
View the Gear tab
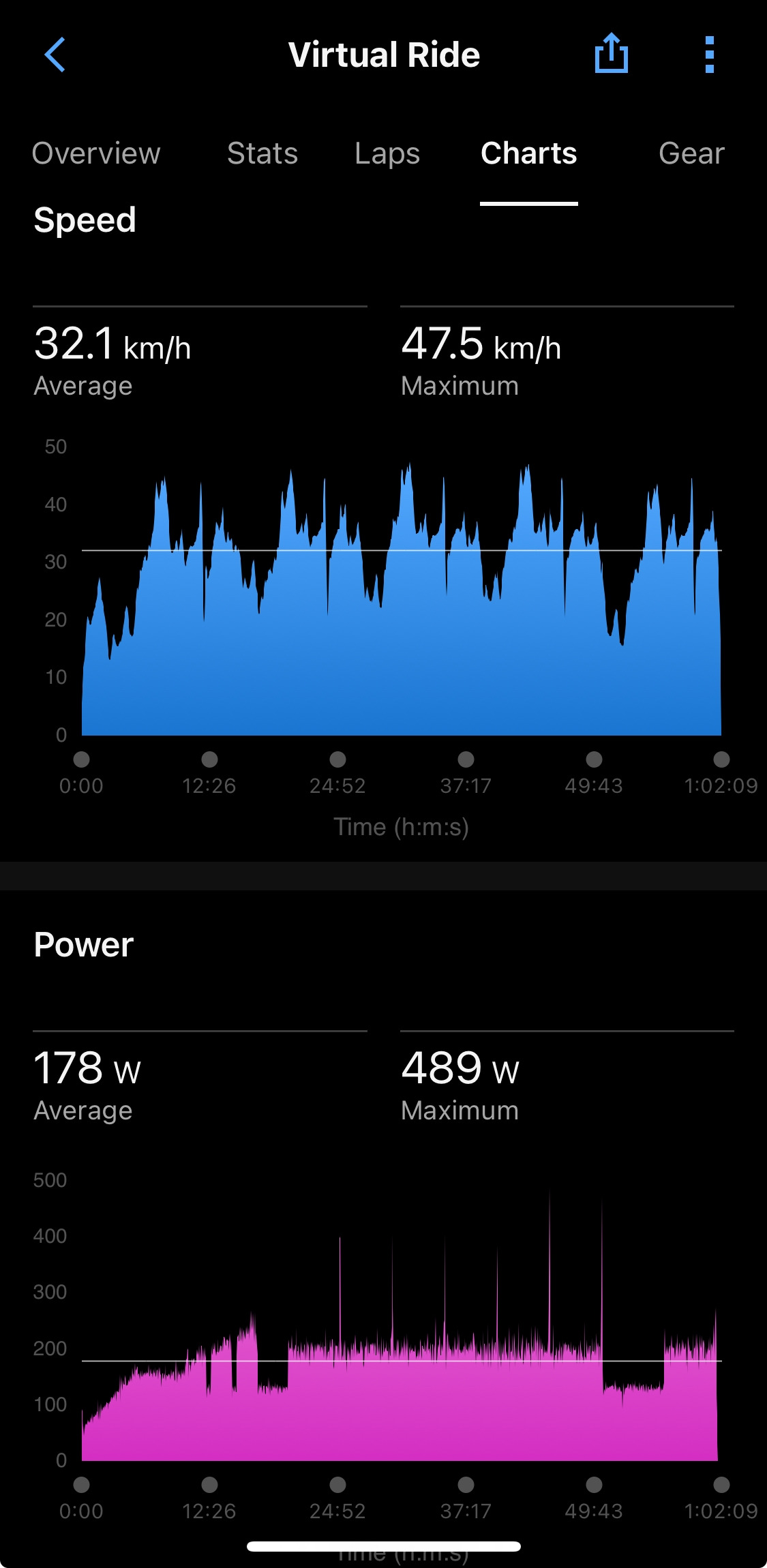point(691,153)
